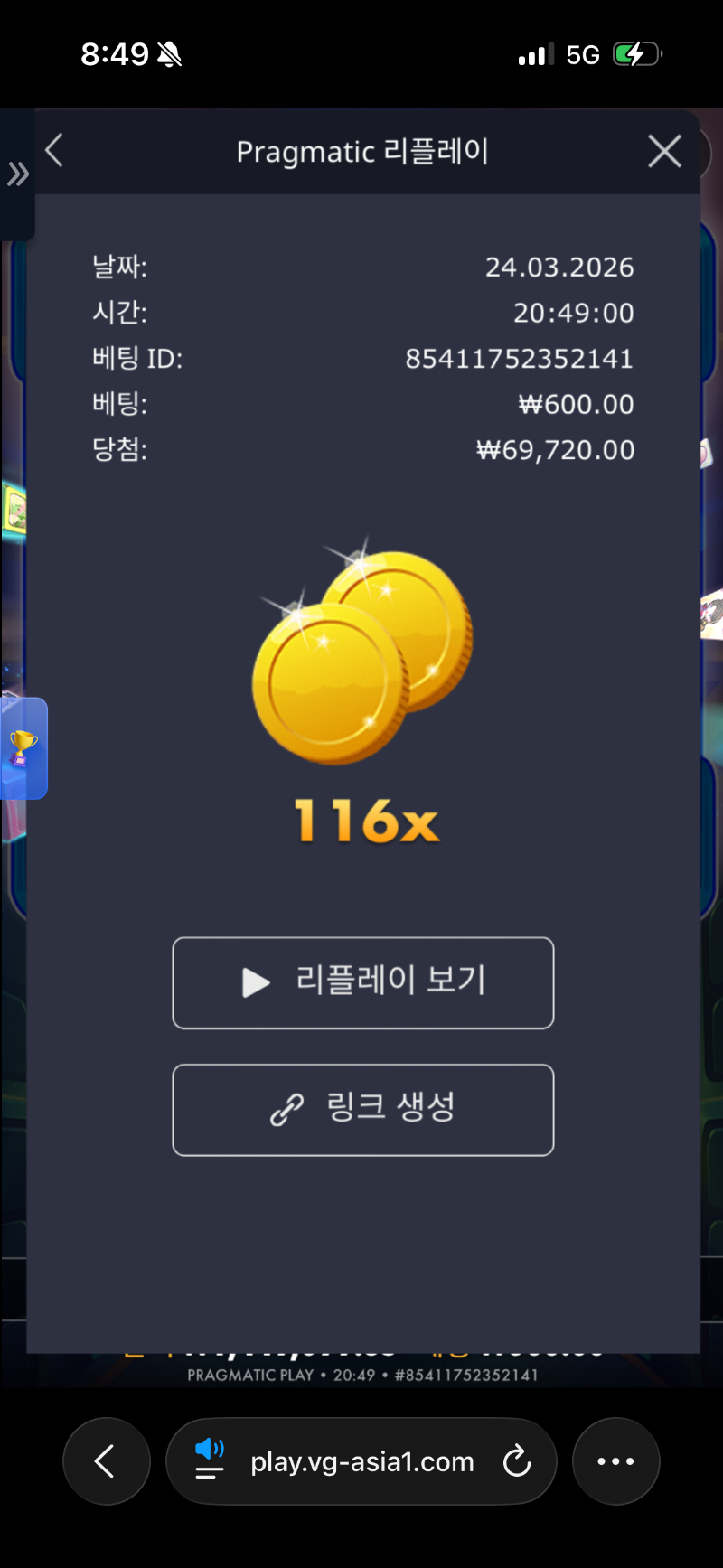The height and width of the screenshot is (1568, 723).
Task: Open the browser's more options menu
Action: 615,1460
